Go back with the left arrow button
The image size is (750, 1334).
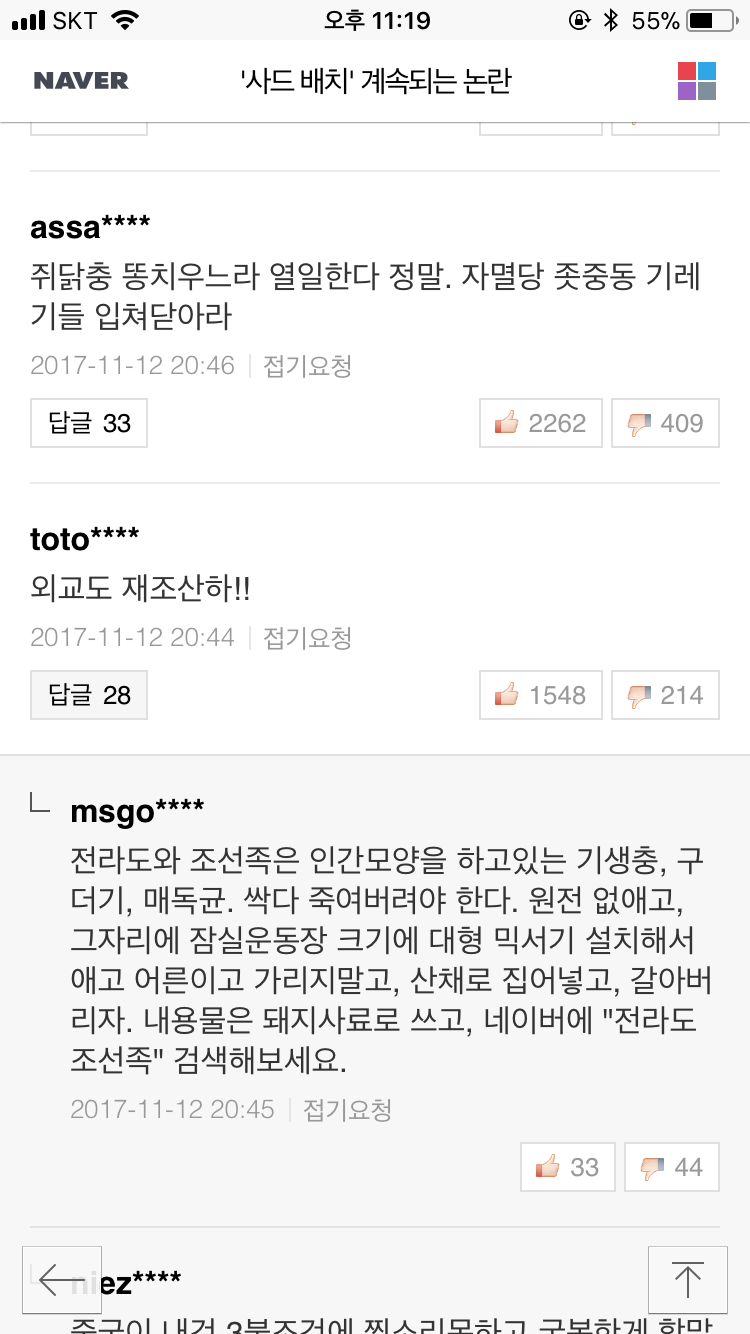62,1280
